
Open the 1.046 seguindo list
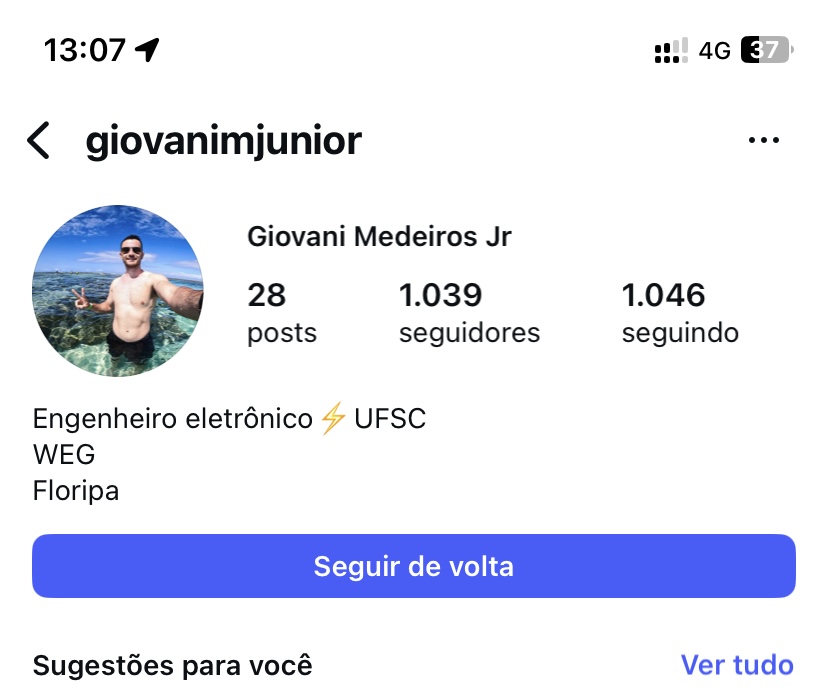[x=680, y=313]
